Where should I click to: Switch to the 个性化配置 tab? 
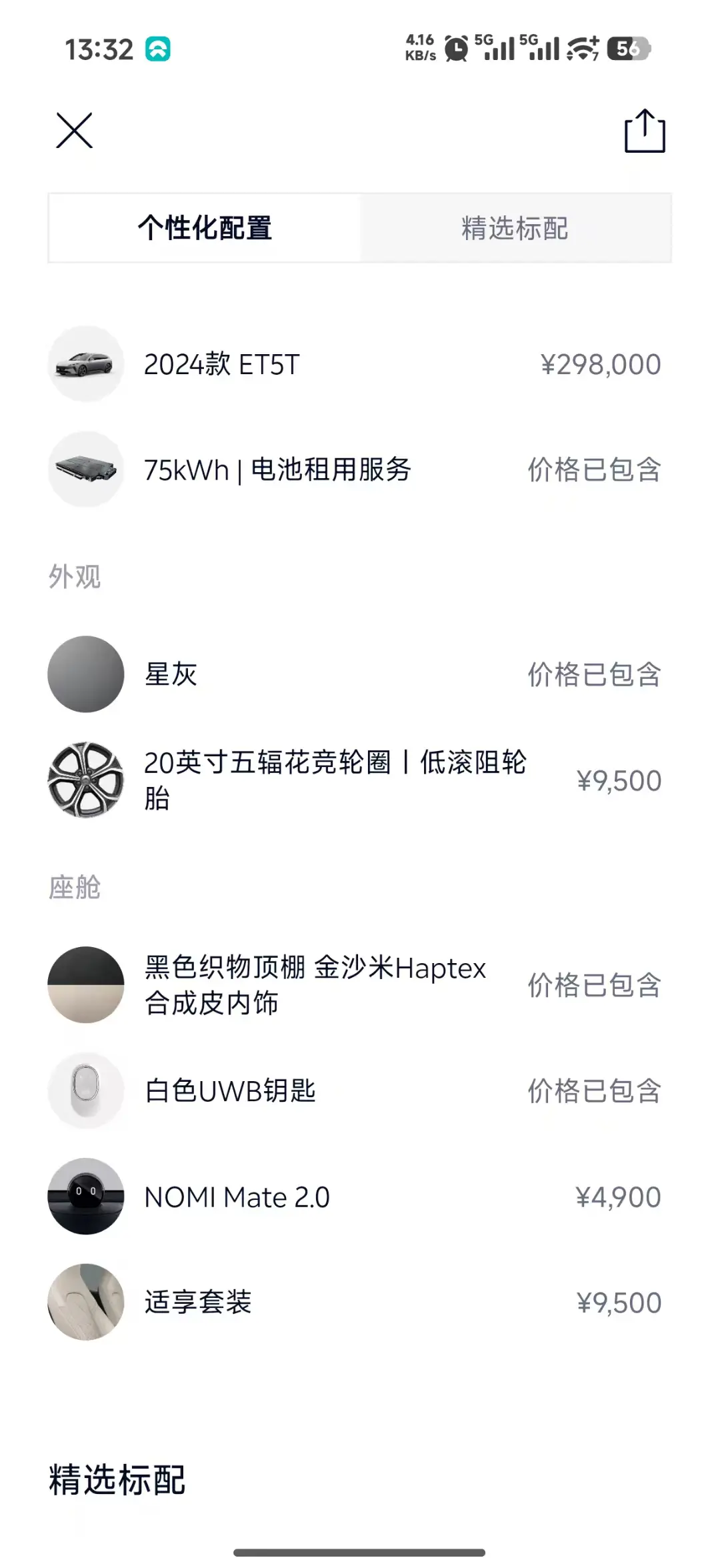(205, 228)
